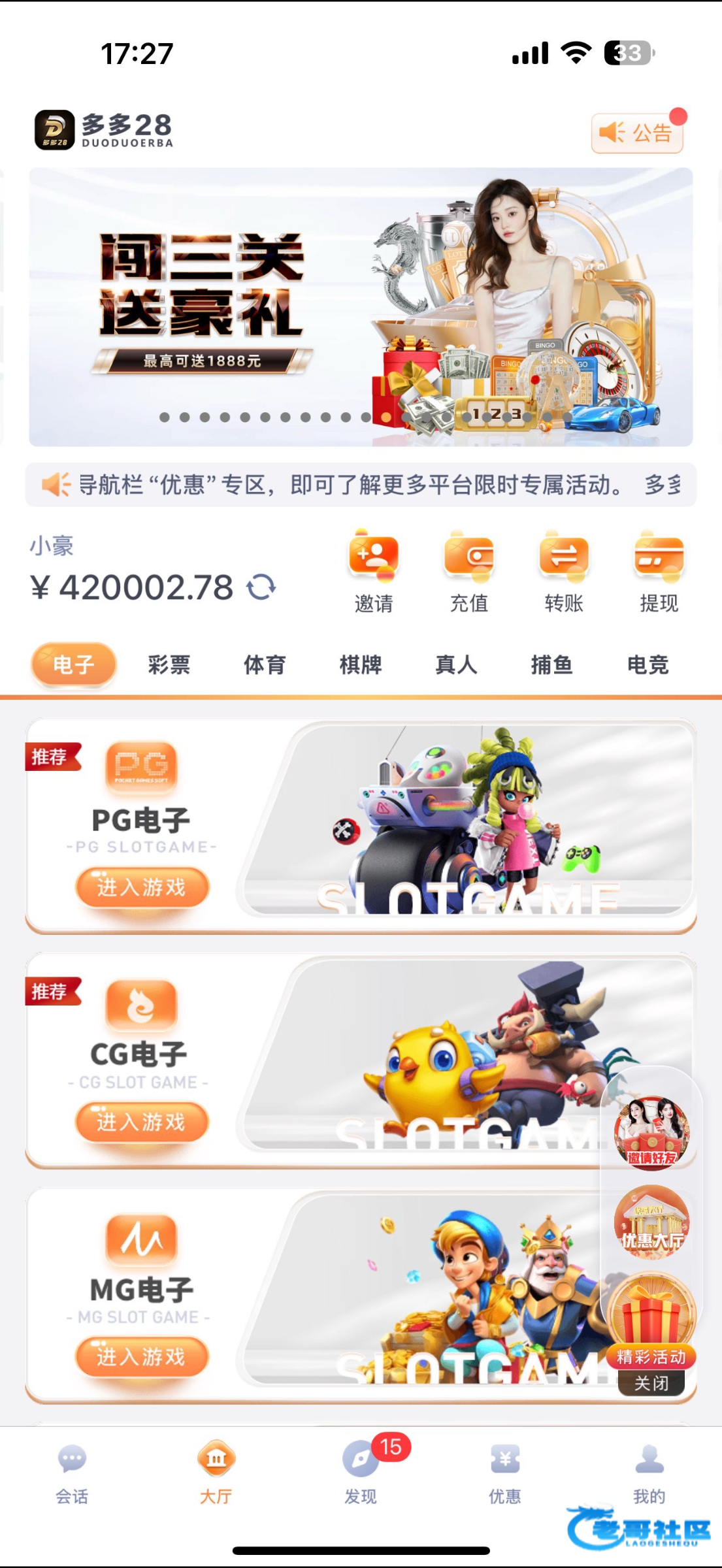Screen dimensions: 722x1568
Task: Open the 捕鱼 category tab
Action: [x=552, y=664]
